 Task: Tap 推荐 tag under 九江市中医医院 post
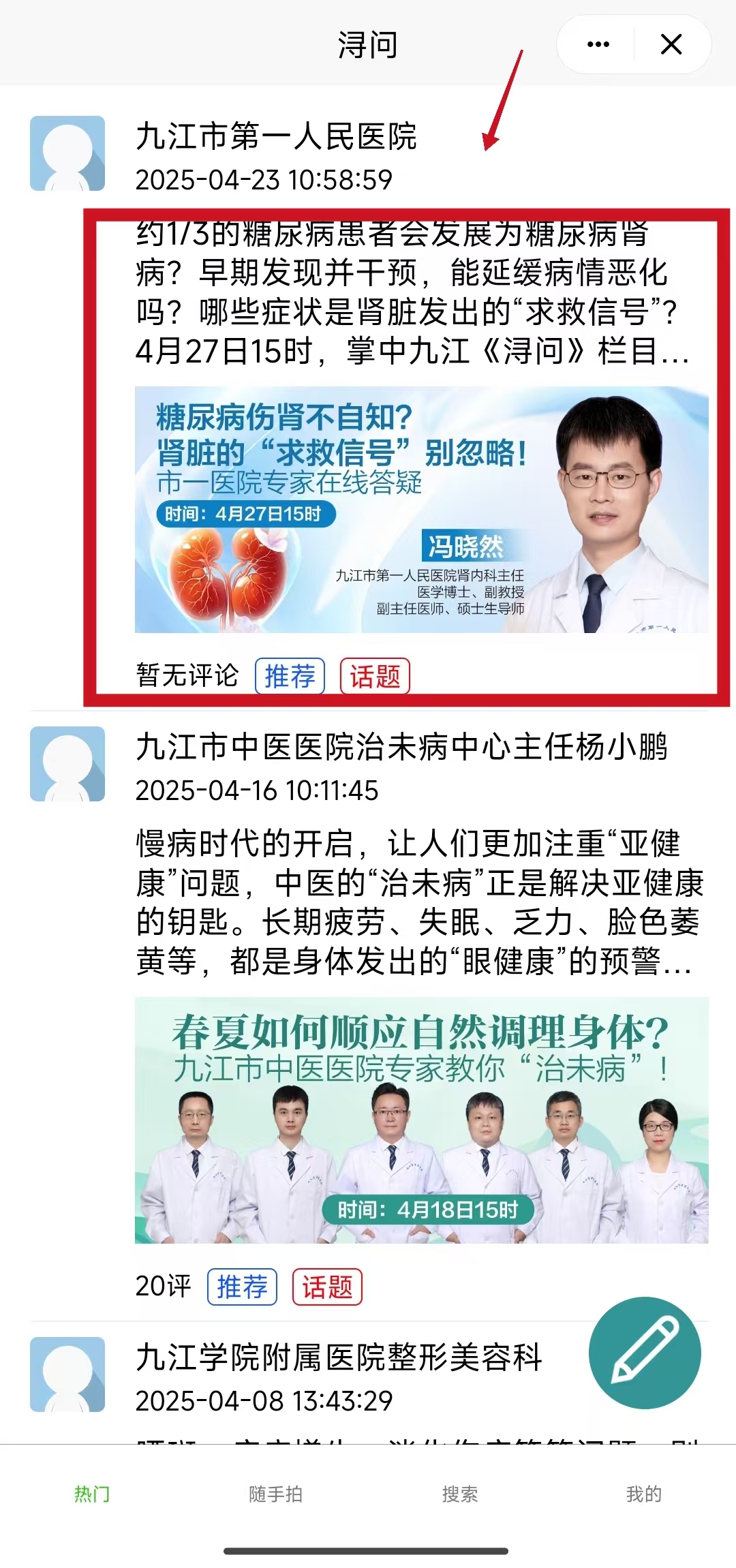coord(242,1287)
